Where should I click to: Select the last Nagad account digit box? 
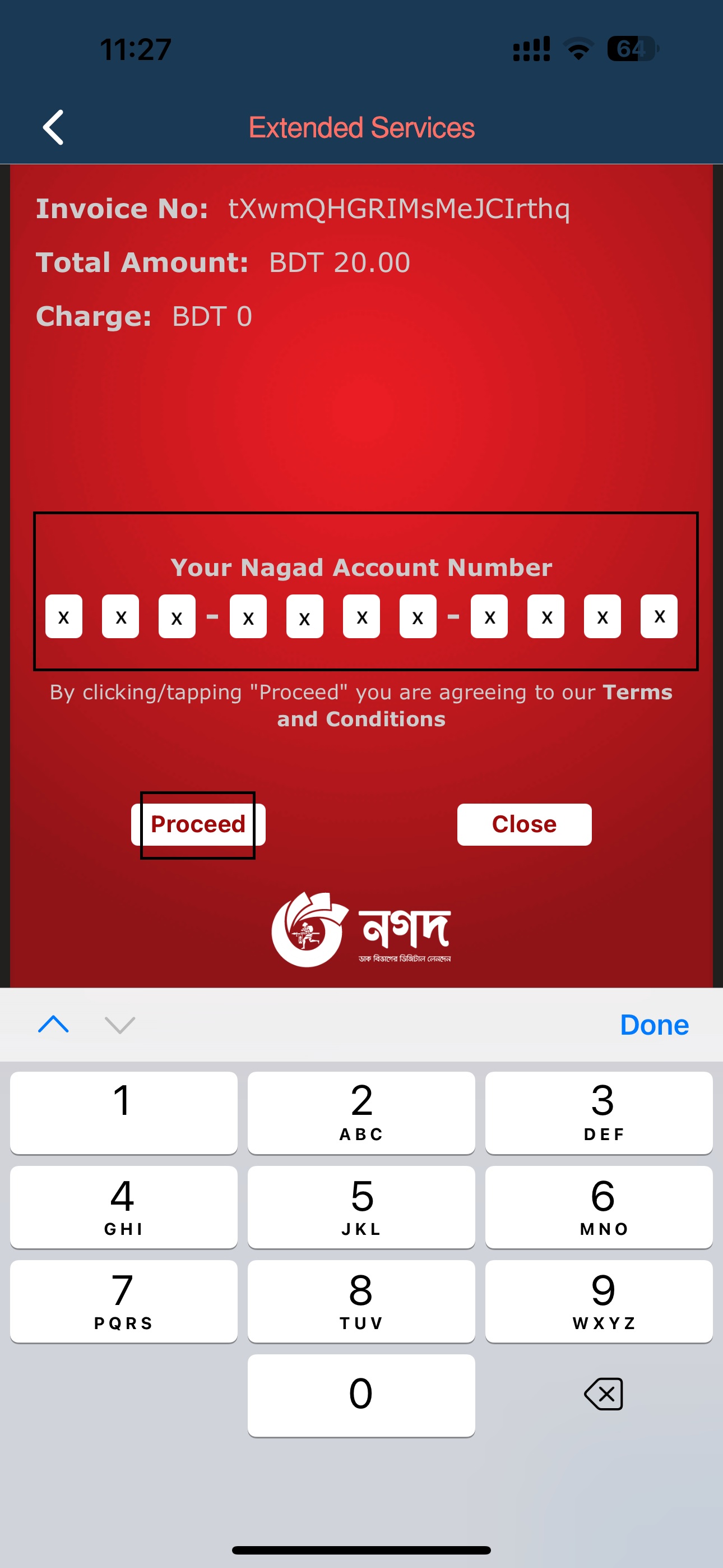pos(659,617)
